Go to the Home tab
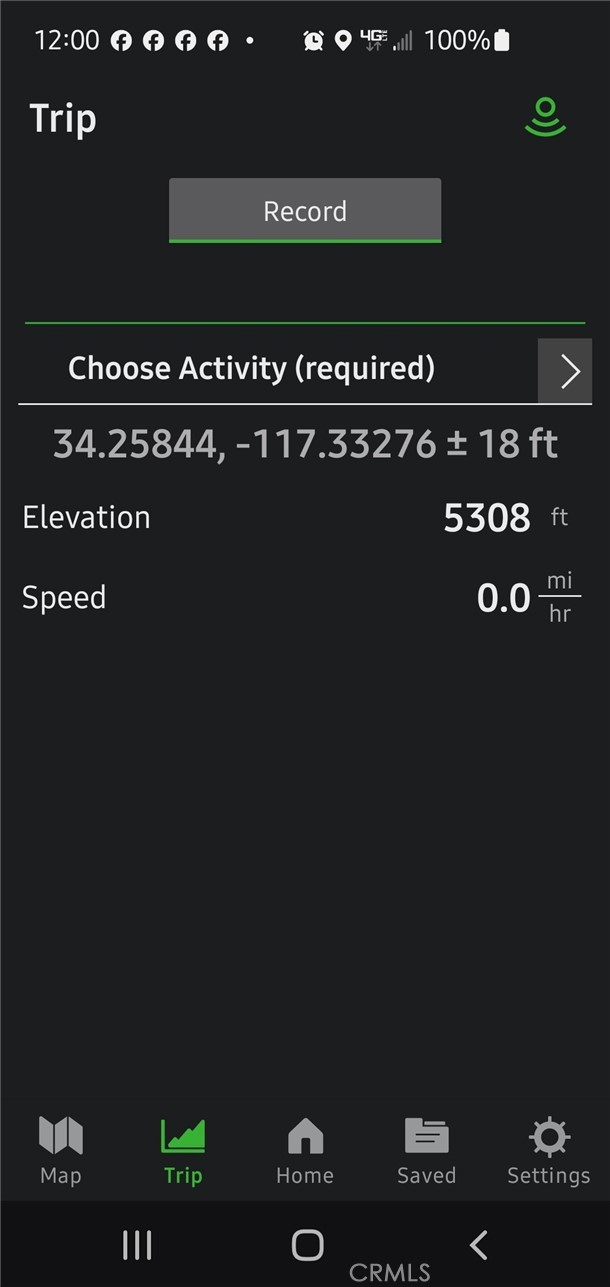 pyautogui.click(x=305, y=1150)
